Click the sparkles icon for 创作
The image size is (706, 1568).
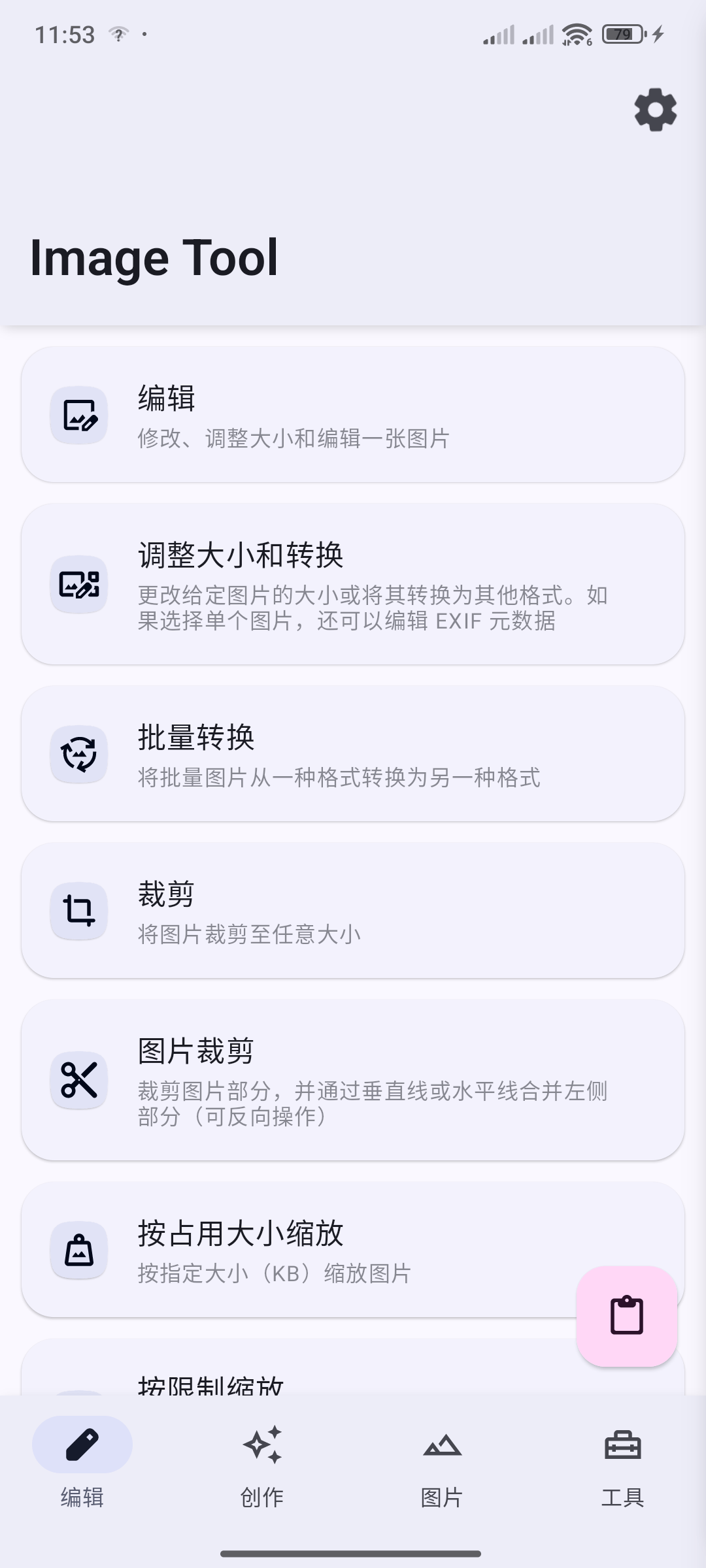point(261,1443)
